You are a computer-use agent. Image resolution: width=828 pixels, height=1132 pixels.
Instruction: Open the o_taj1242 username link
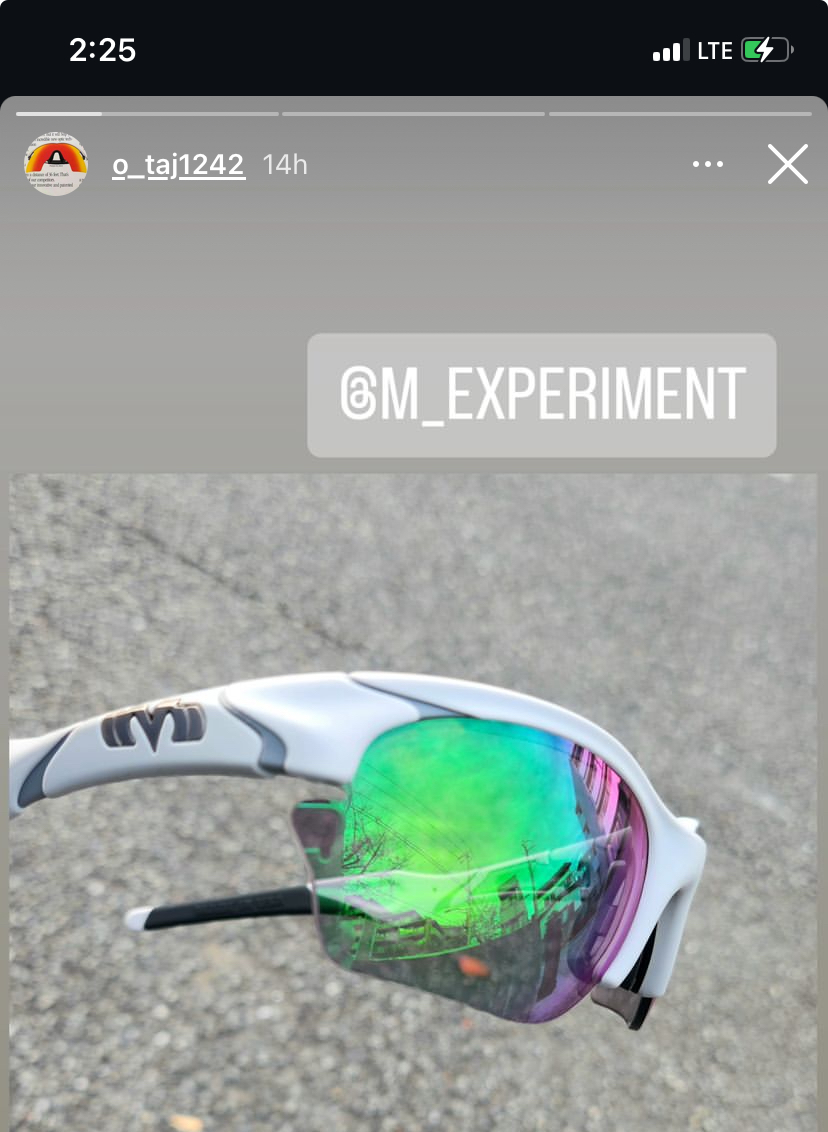(x=178, y=165)
